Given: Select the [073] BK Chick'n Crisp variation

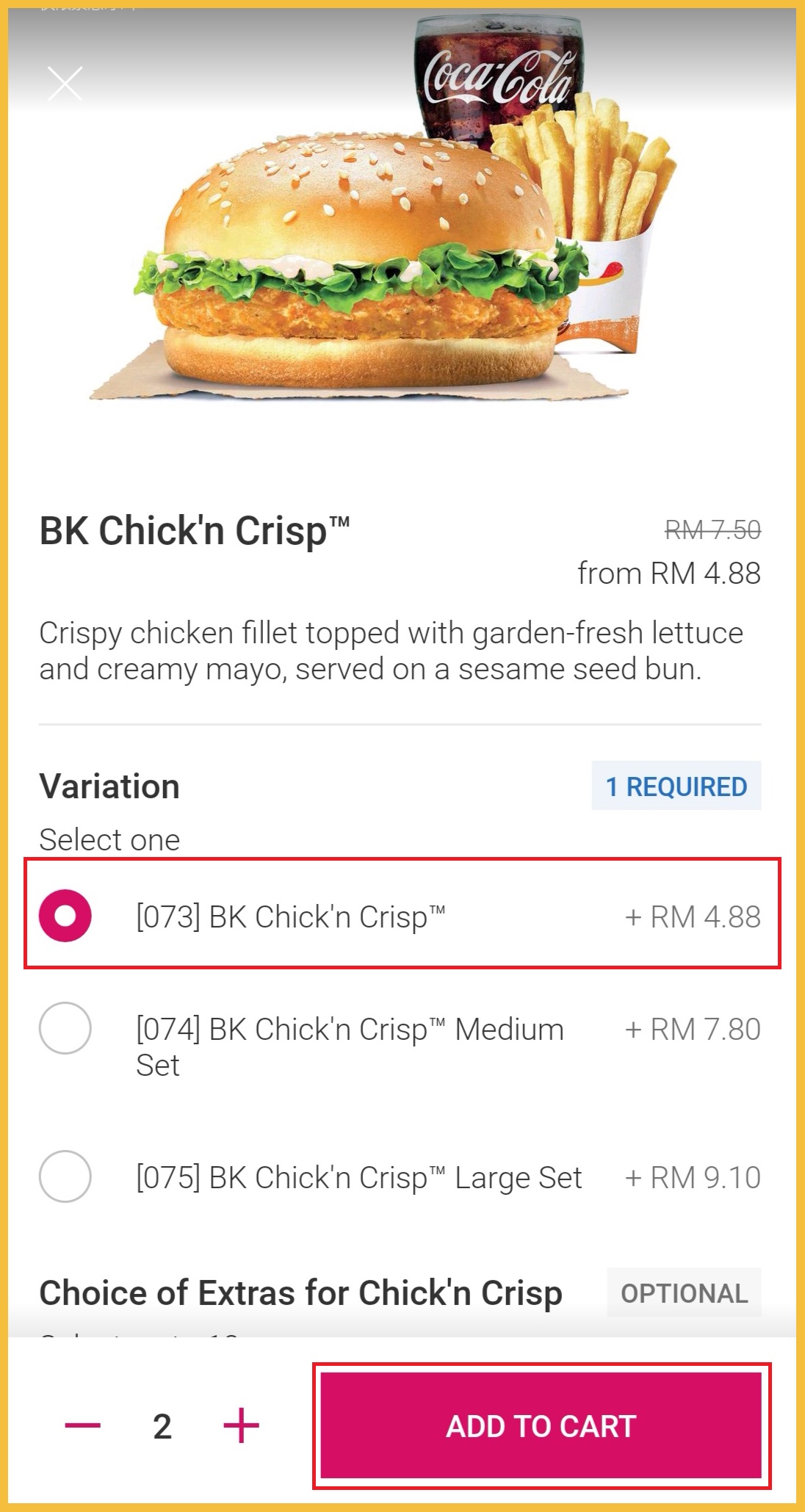Looking at the screenshot, I should (65, 916).
